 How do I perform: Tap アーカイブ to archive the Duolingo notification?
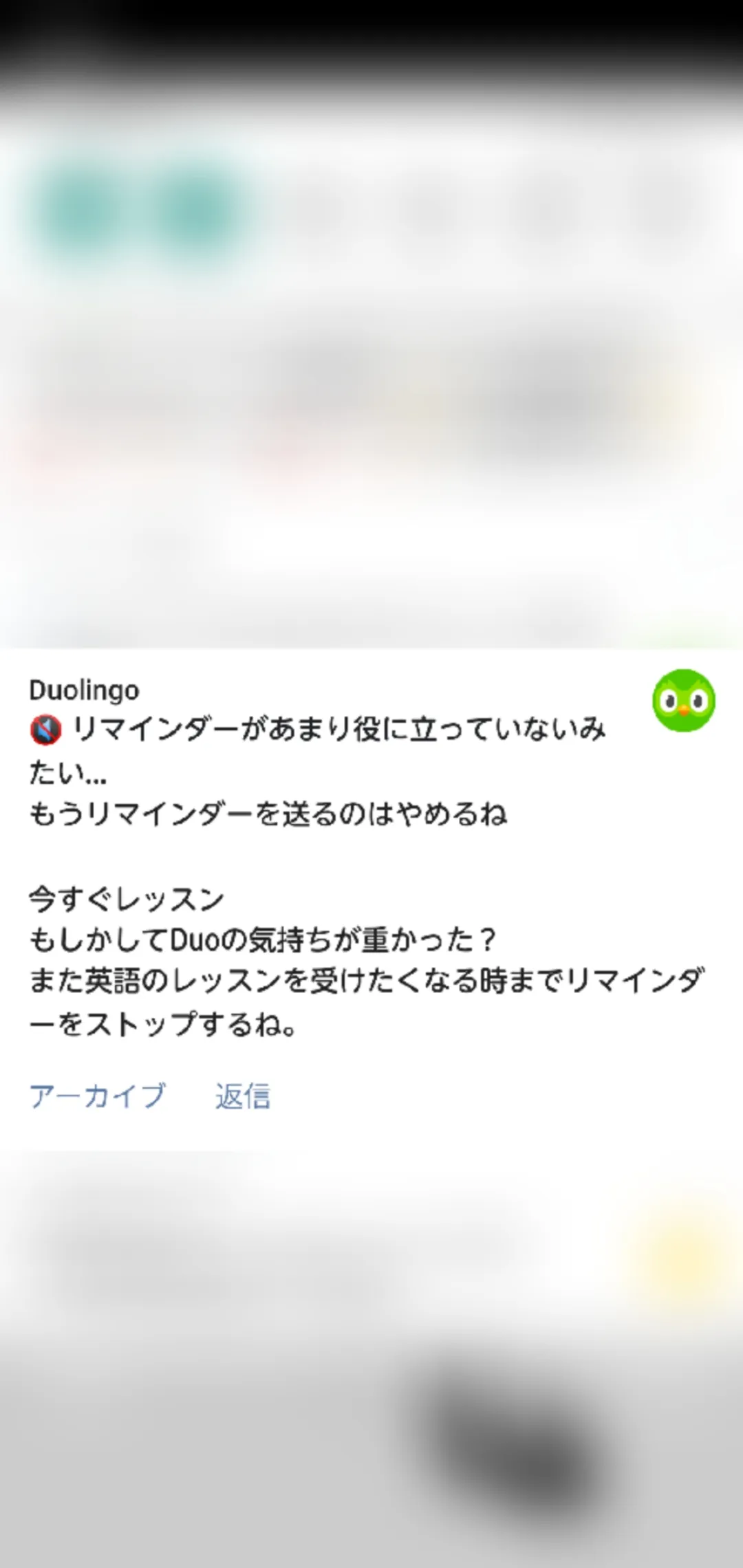click(97, 1096)
